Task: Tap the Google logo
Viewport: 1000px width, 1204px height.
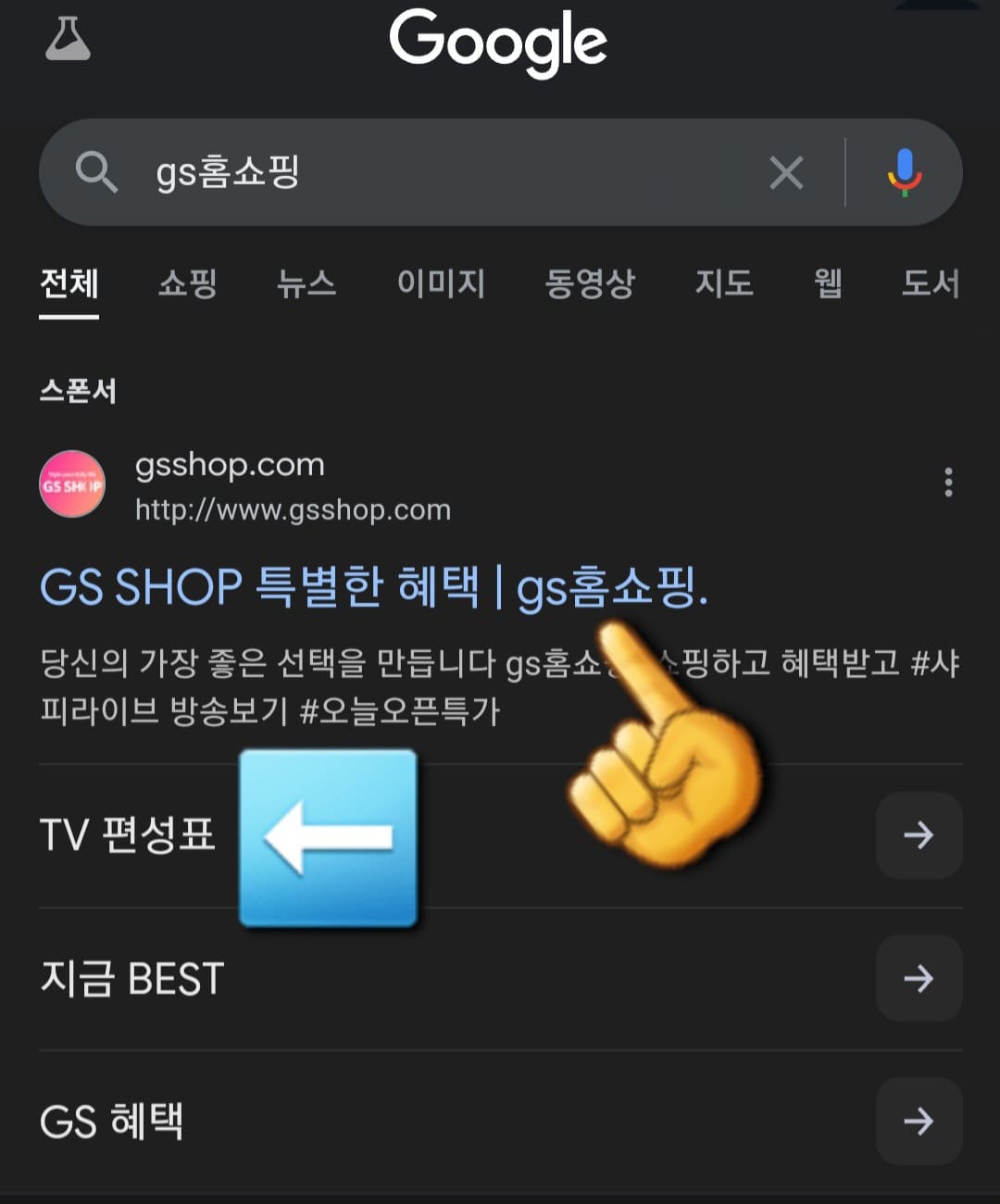Action: [x=499, y=41]
